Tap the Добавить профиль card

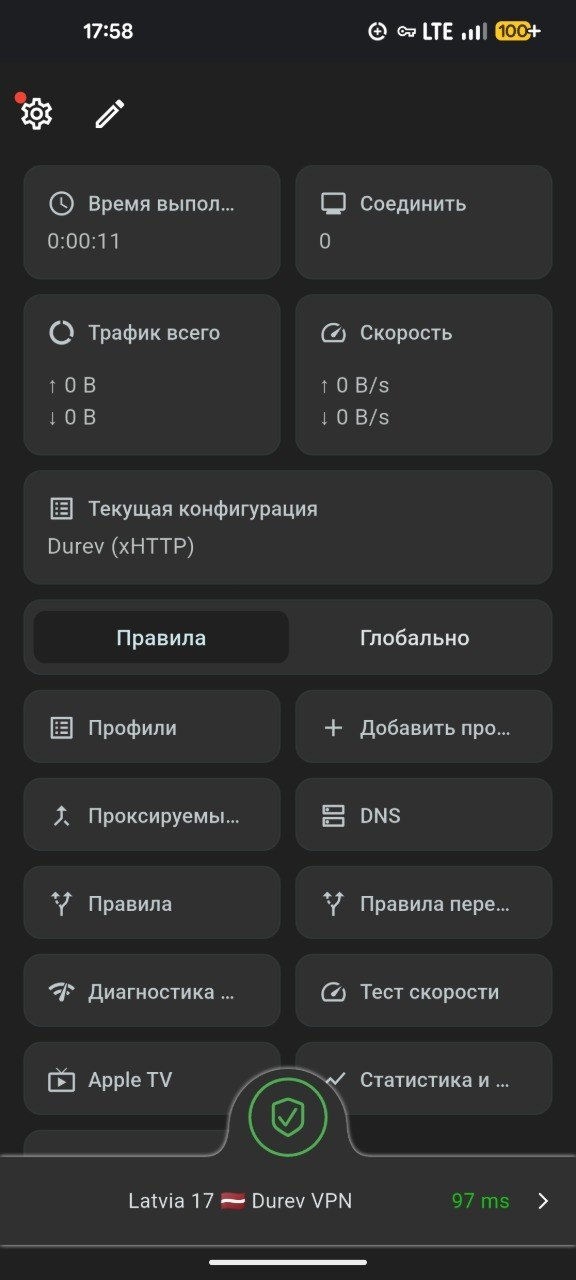pyautogui.click(x=424, y=728)
